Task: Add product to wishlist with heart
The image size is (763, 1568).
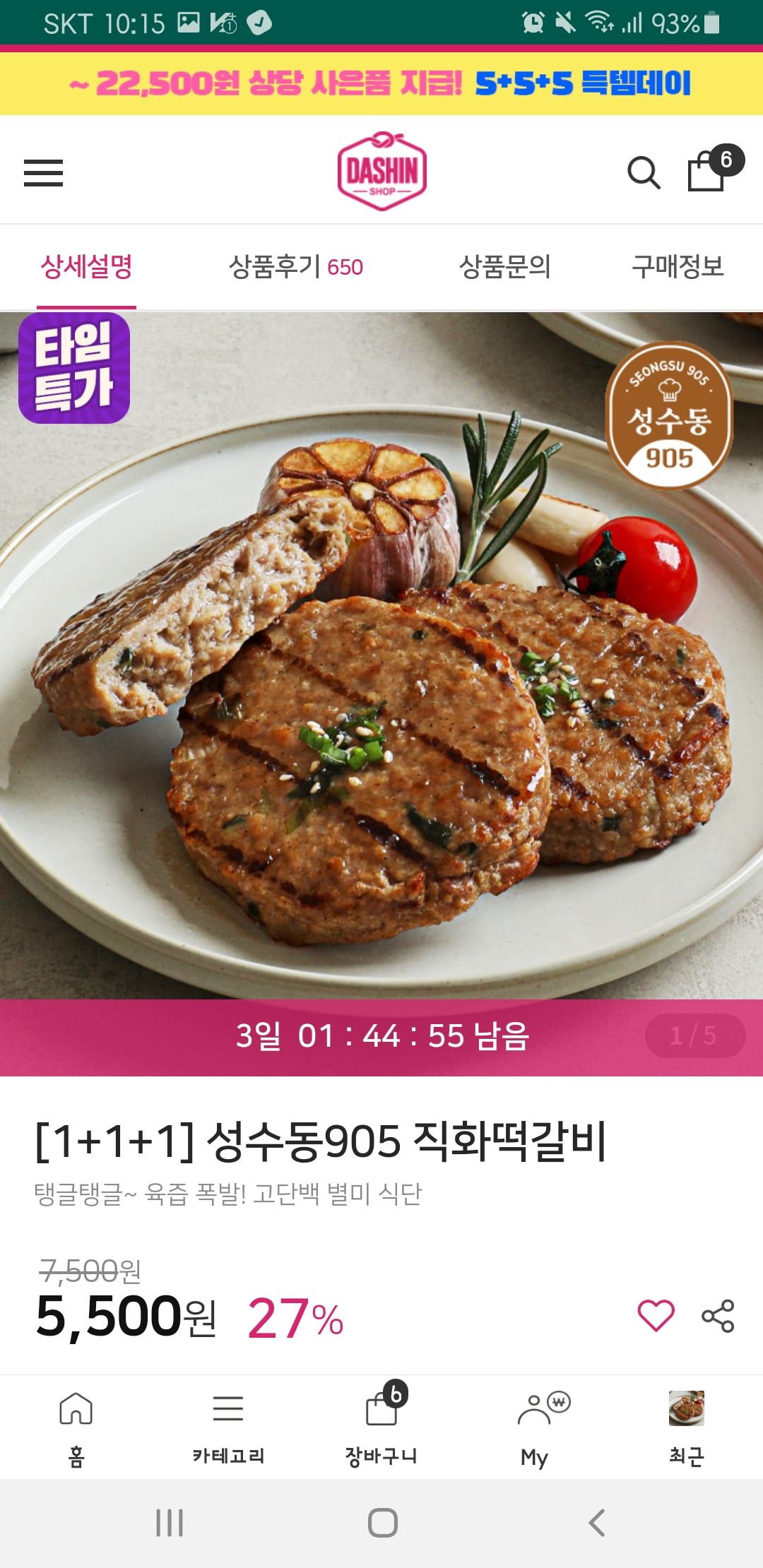Action: click(x=656, y=1316)
